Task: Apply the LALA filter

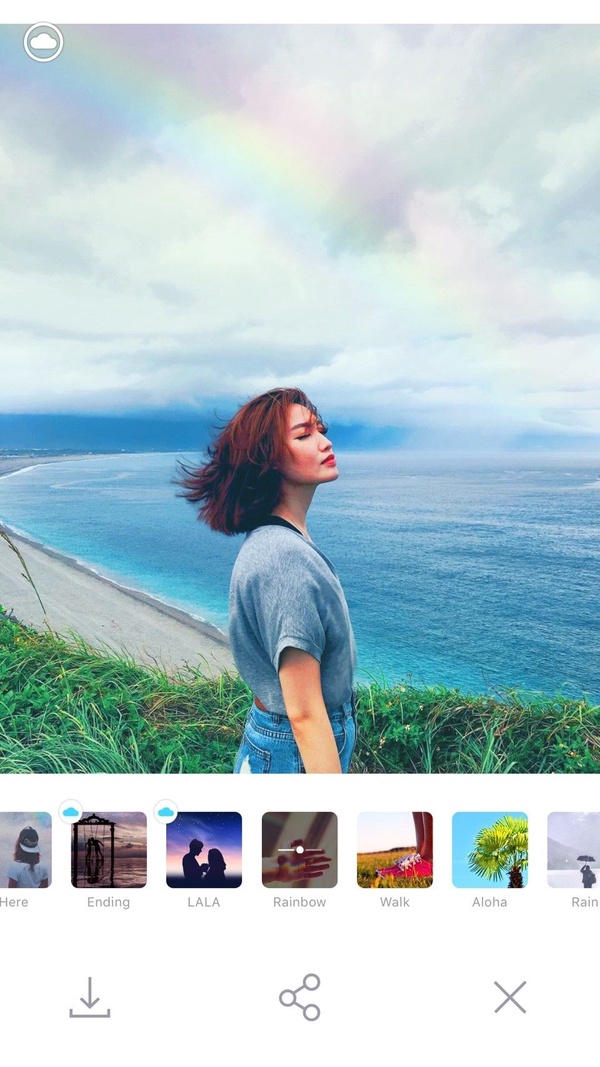Action: [204, 850]
